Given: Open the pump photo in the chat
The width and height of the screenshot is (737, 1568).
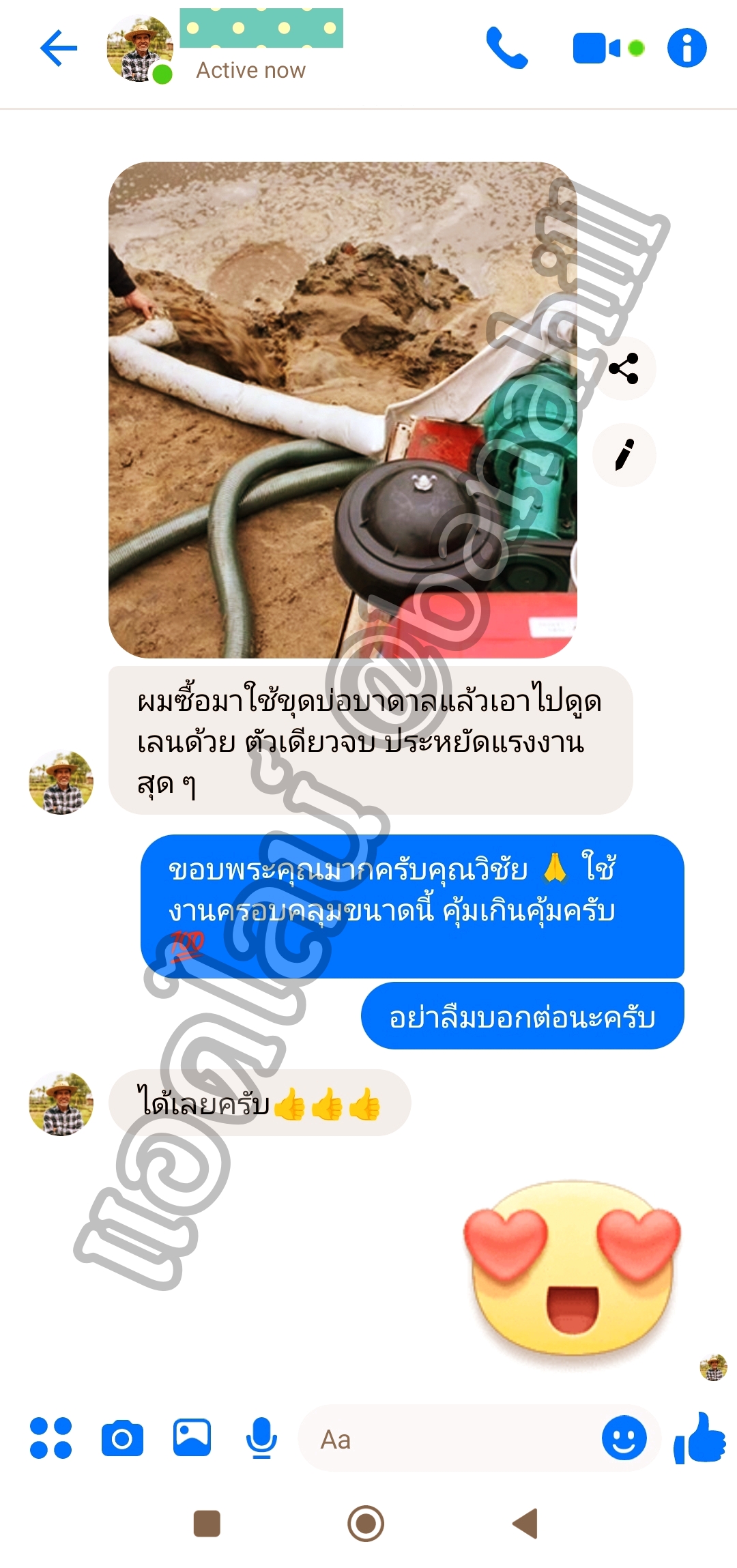Looking at the screenshot, I should coord(343,409).
